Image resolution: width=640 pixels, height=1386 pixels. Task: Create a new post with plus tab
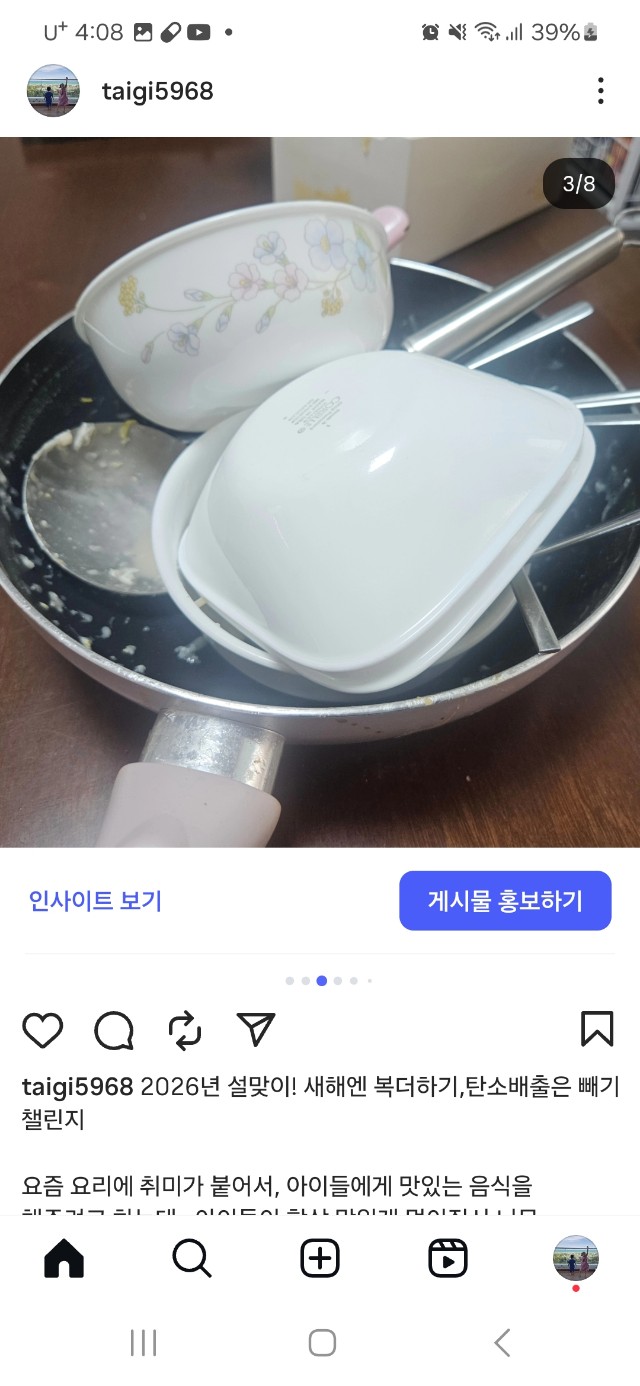320,1259
